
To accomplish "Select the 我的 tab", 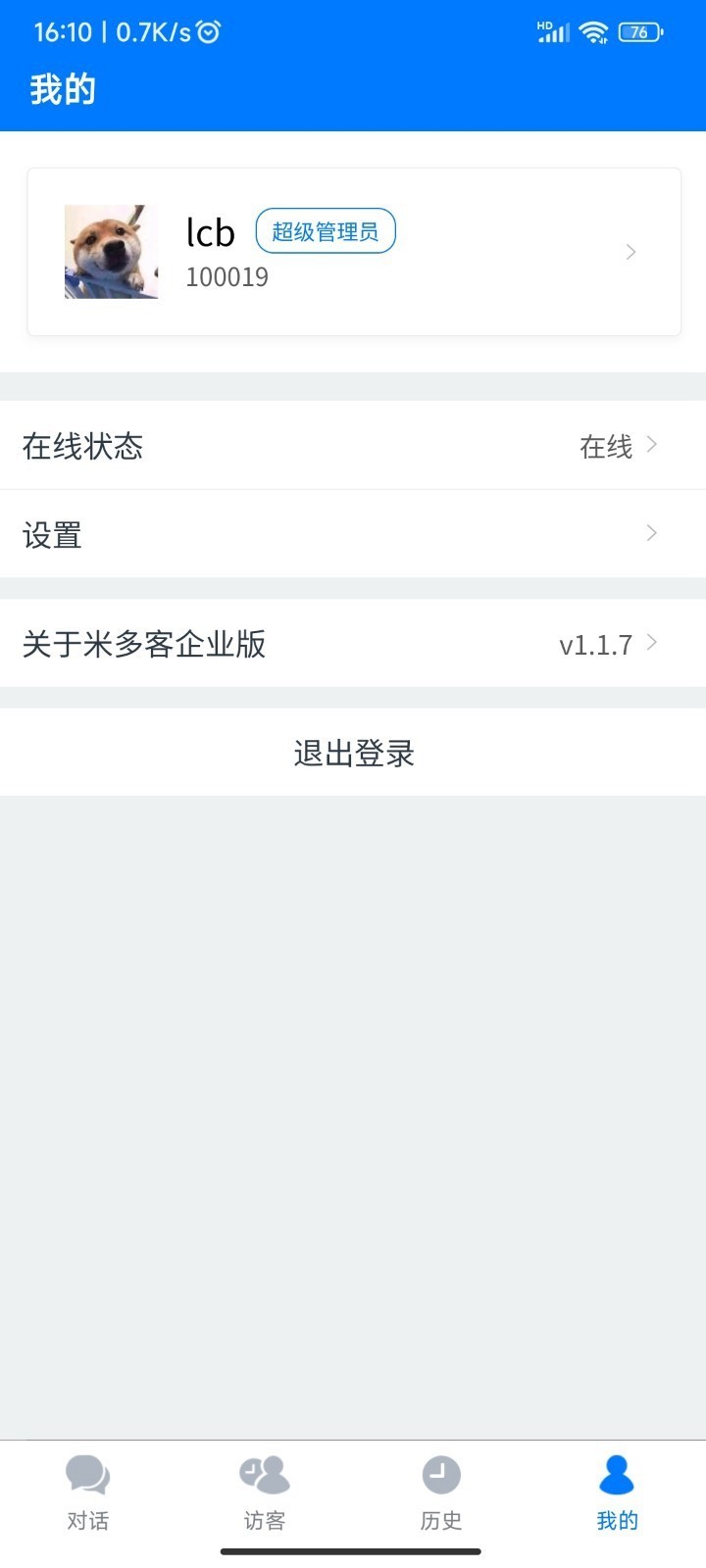I will click(617, 1494).
